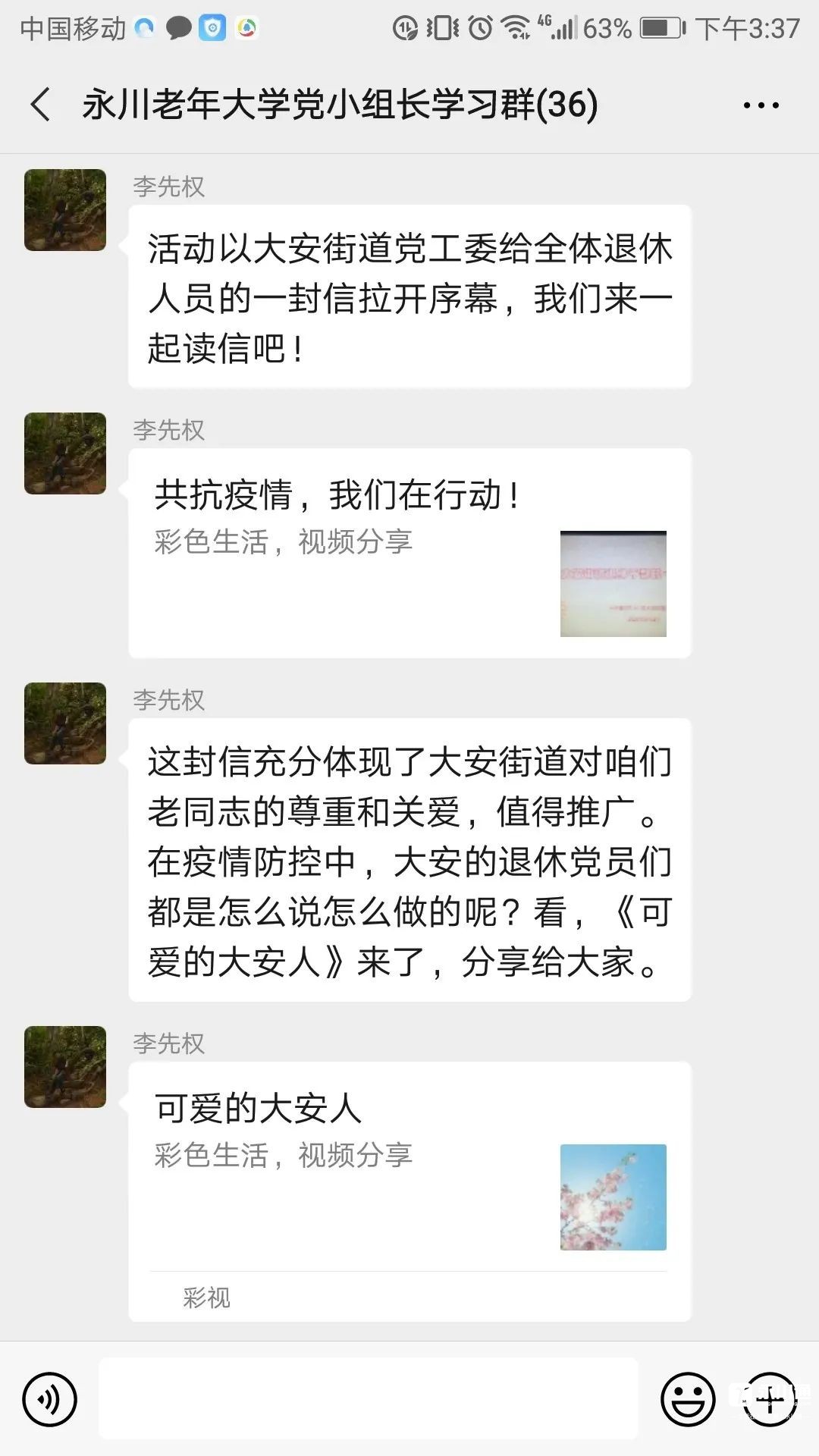The image size is (819, 1456).
Task: Go back from the group chat
Action: tap(41, 104)
